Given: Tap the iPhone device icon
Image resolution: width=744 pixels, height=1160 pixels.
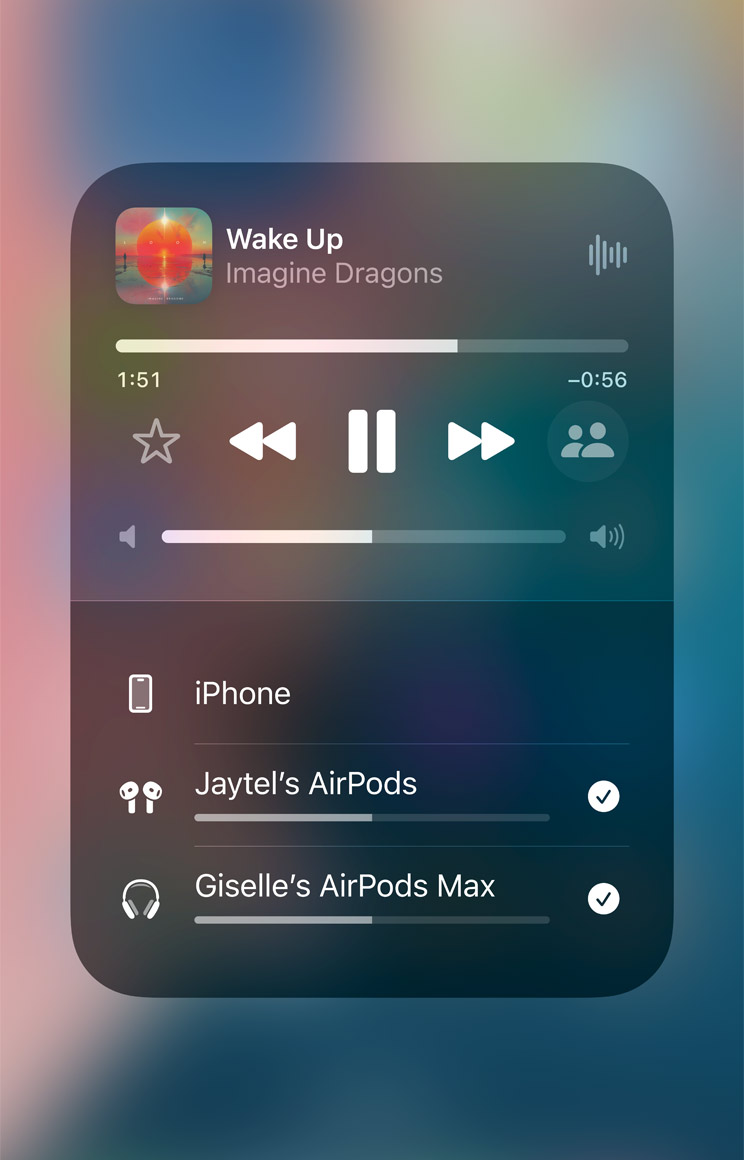Looking at the screenshot, I should [141, 692].
